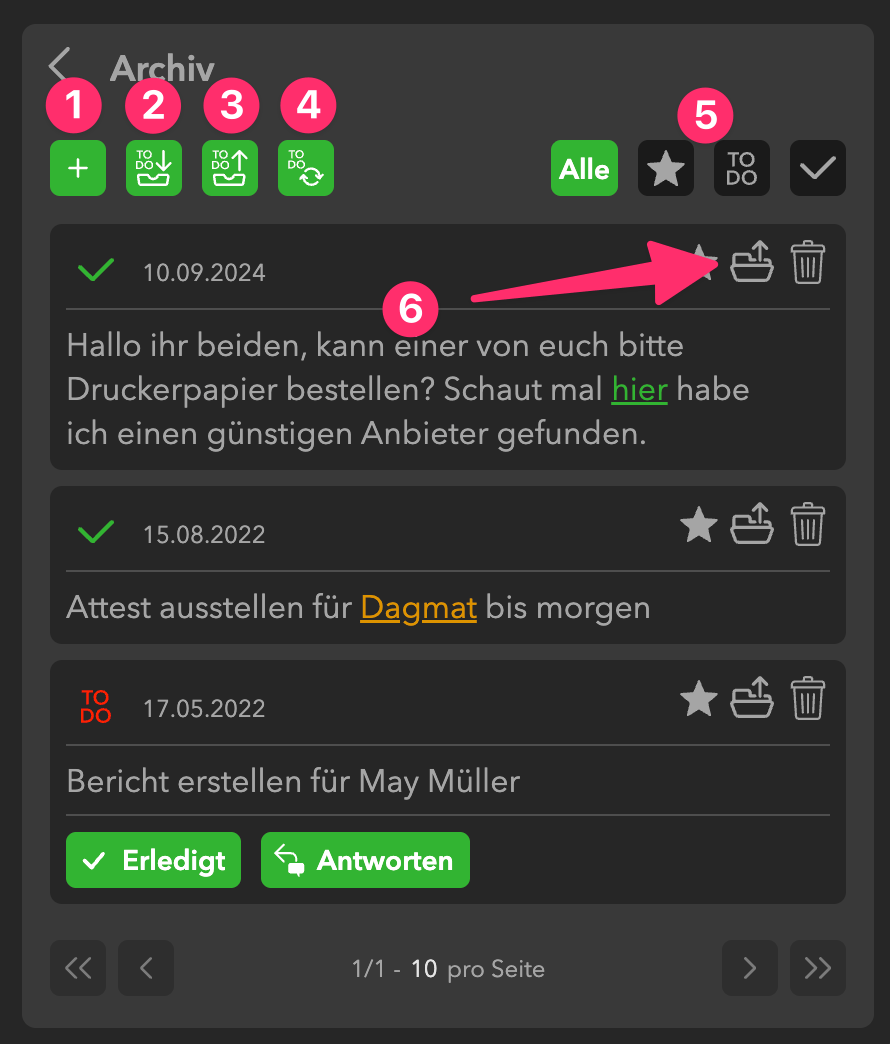The width and height of the screenshot is (890, 1044).
Task: Mark the May Müller report as Erledigt
Action: coord(153,860)
